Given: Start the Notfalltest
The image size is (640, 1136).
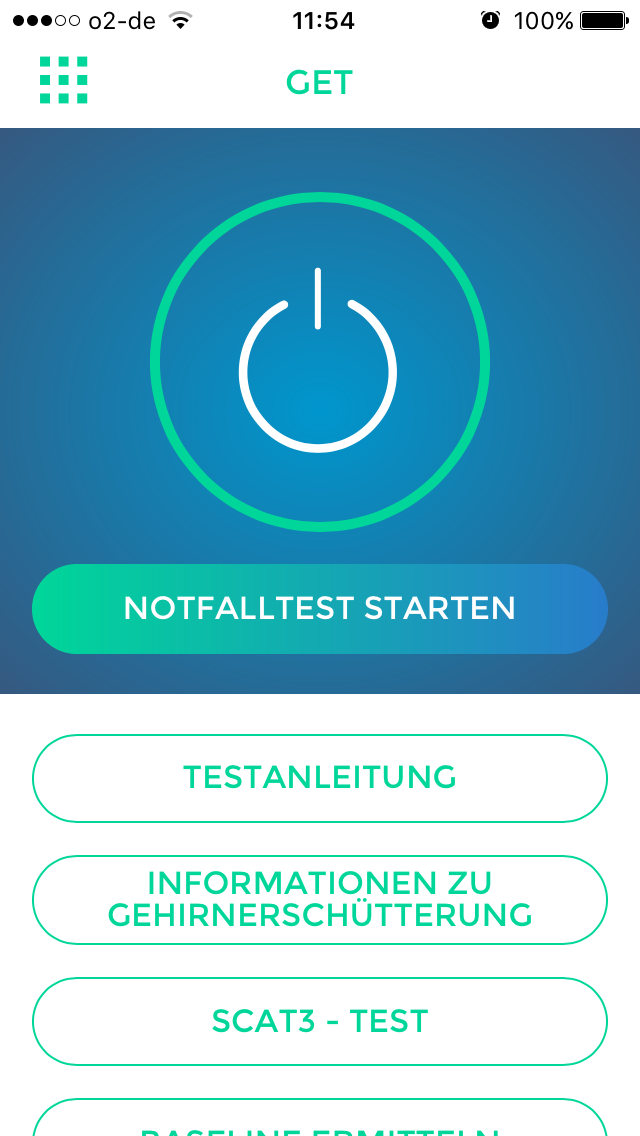Looking at the screenshot, I should click(320, 609).
